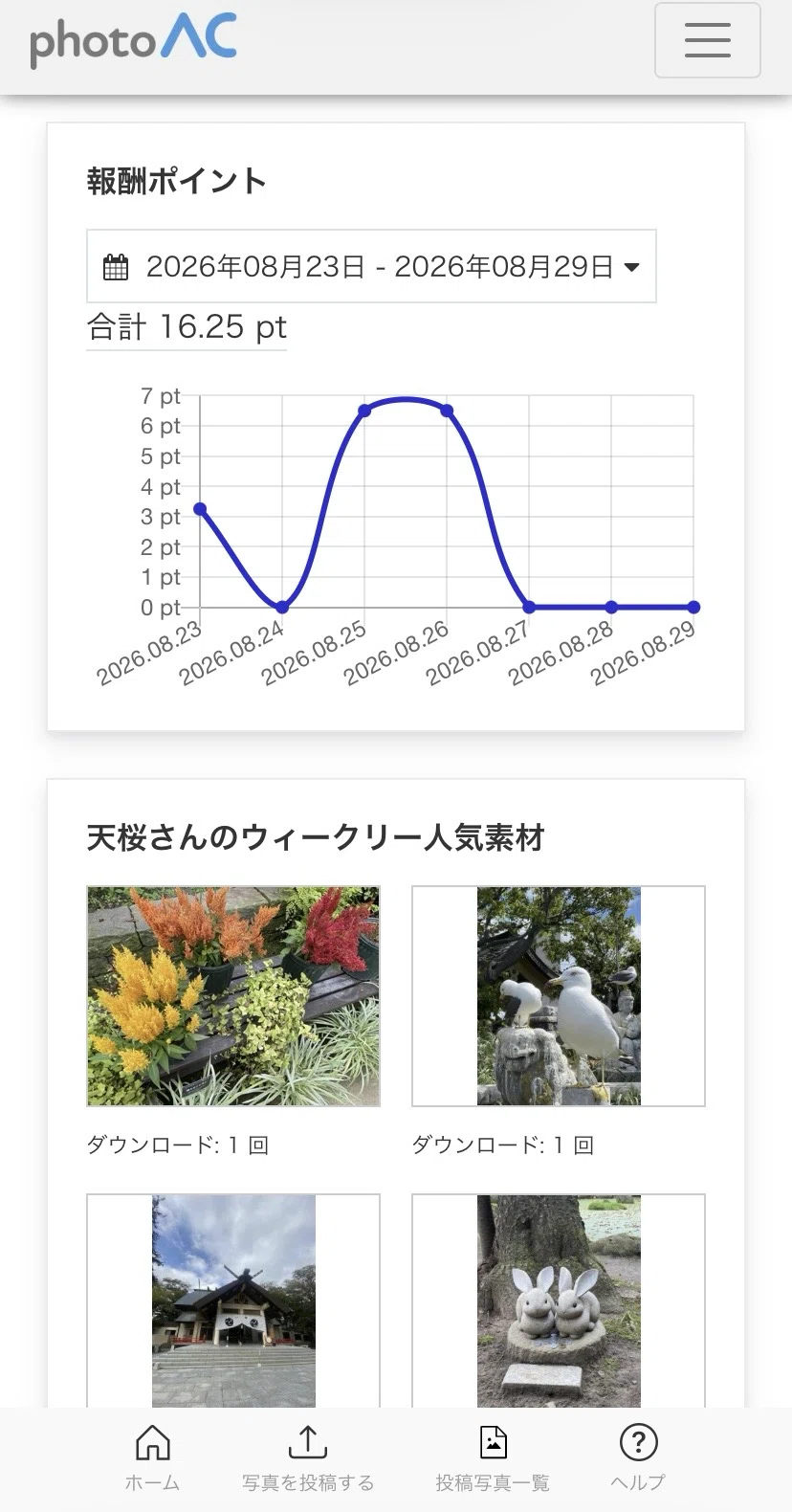This screenshot has height=1512, width=792.
Task: Open the seagull on stone statue photo
Action: pos(559,996)
